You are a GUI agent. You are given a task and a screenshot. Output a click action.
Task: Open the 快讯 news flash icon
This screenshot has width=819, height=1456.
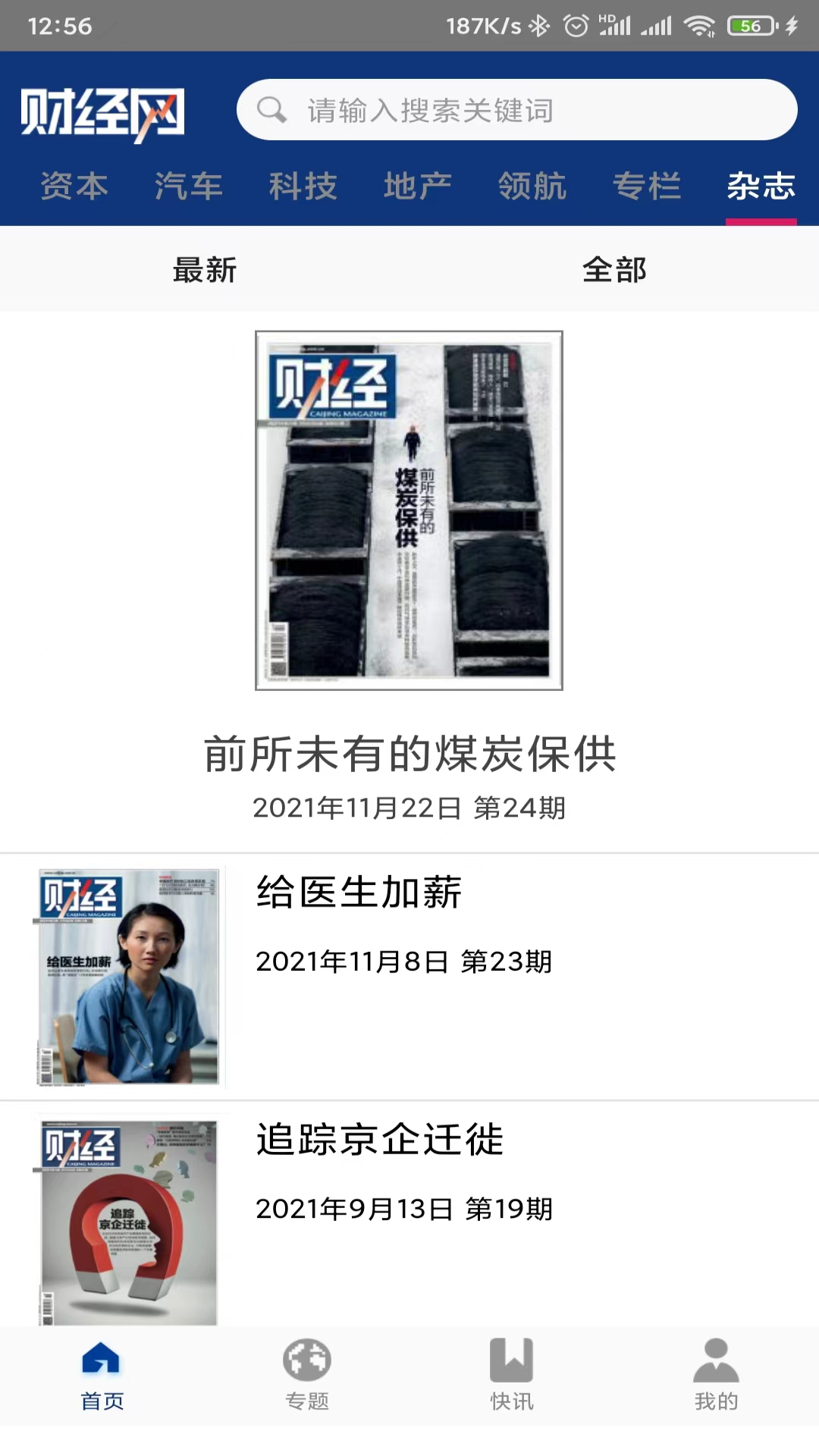[511, 1373]
